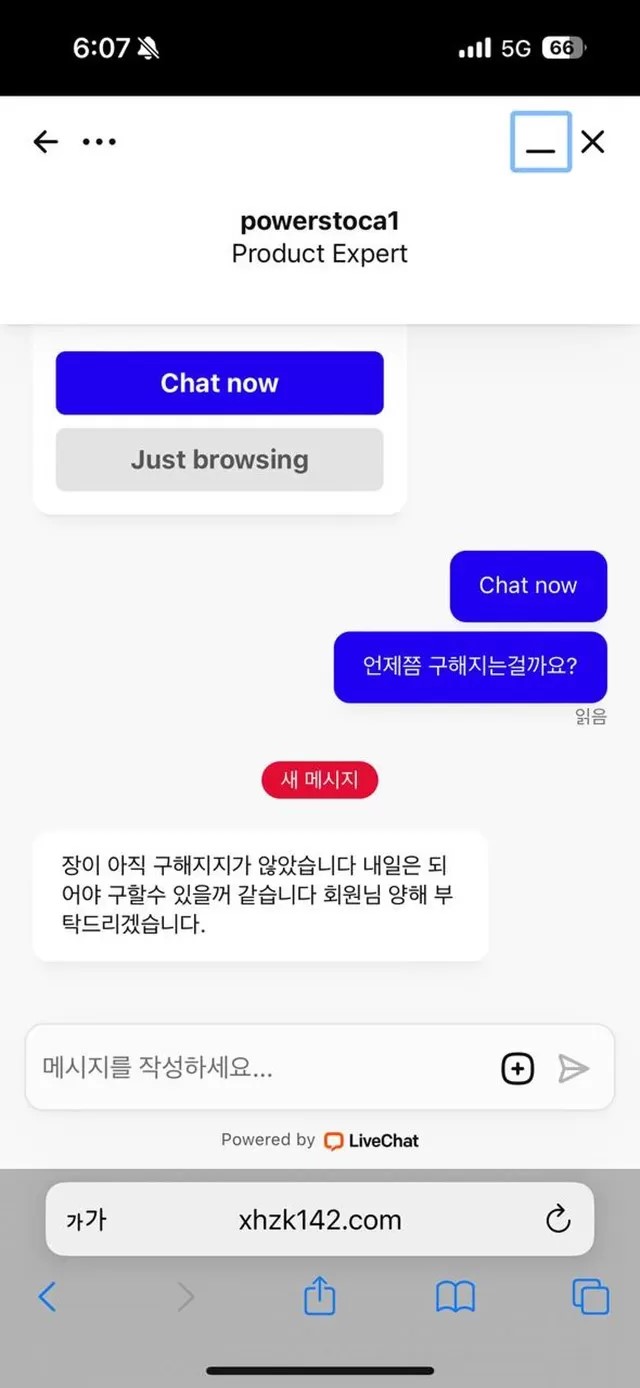
Task: Tap the blue Chat now button
Action: 219,383
